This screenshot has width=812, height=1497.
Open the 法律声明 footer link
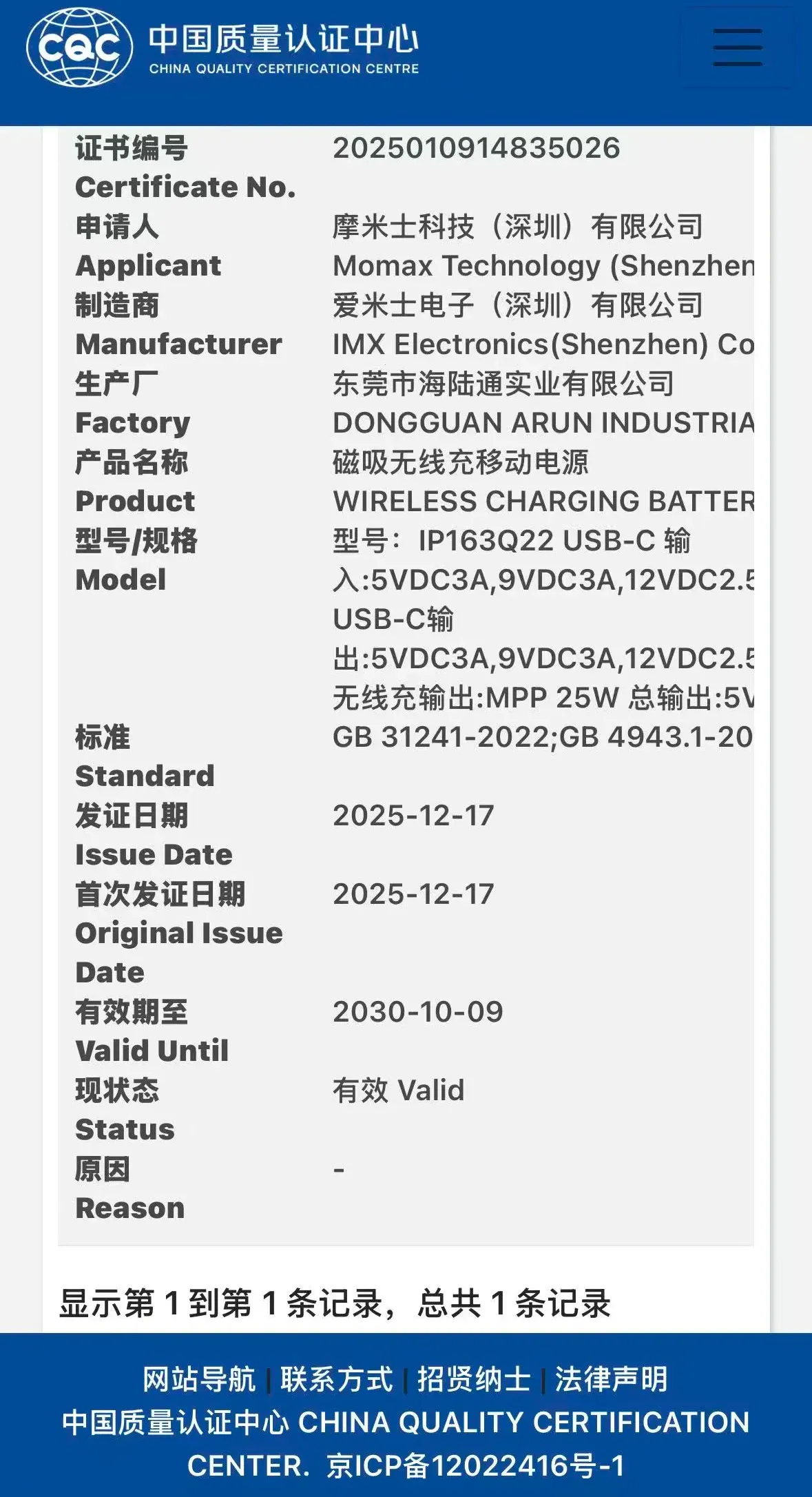pos(611,1379)
